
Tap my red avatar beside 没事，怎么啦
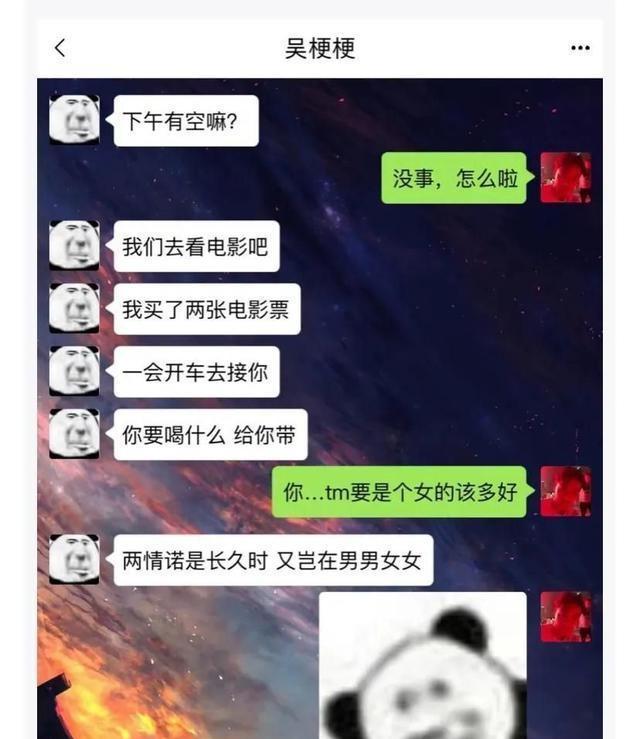[566, 178]
